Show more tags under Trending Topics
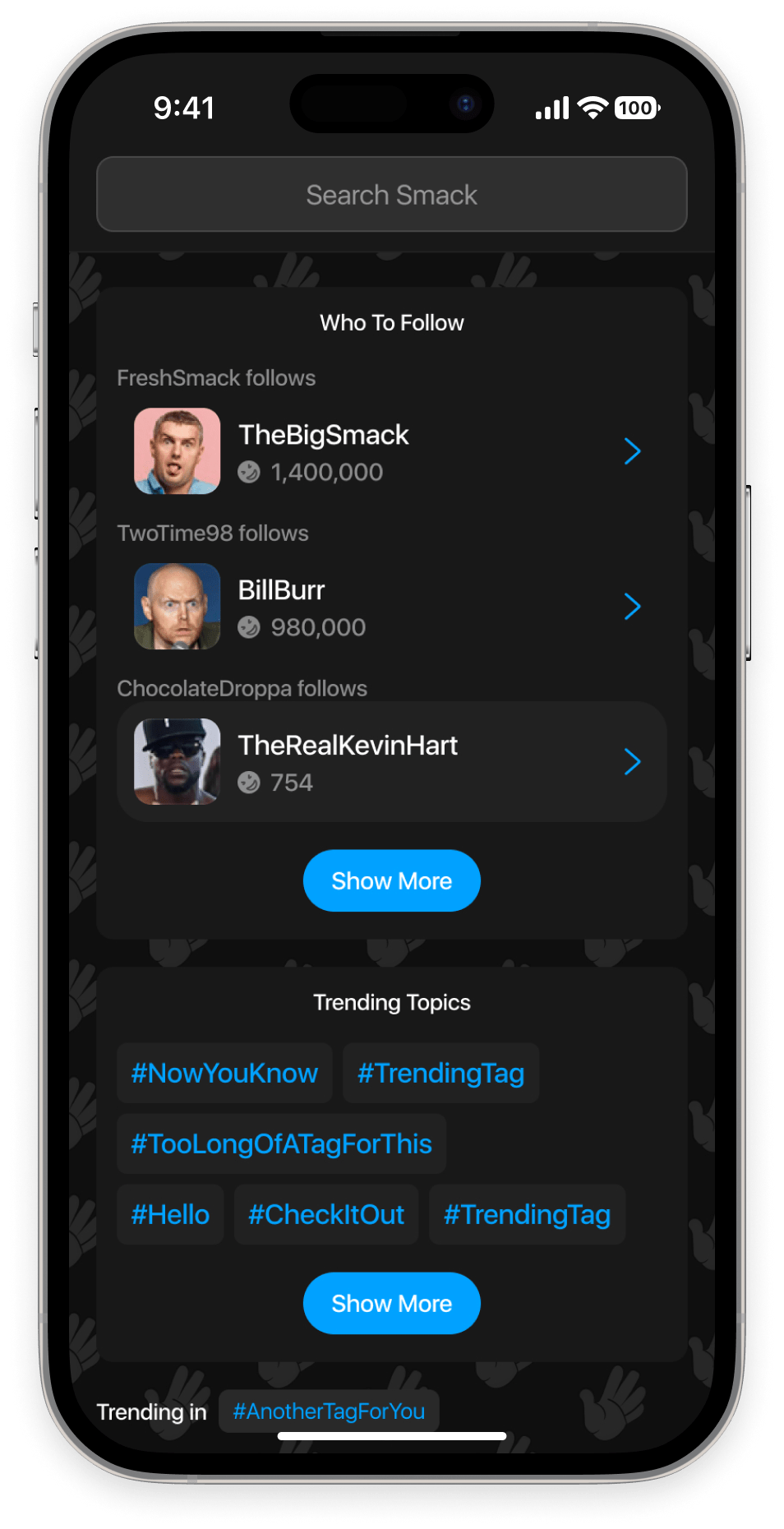The width and height of the screenshot is (784, 1529). pyautogui.click(x=391, y=1303)
